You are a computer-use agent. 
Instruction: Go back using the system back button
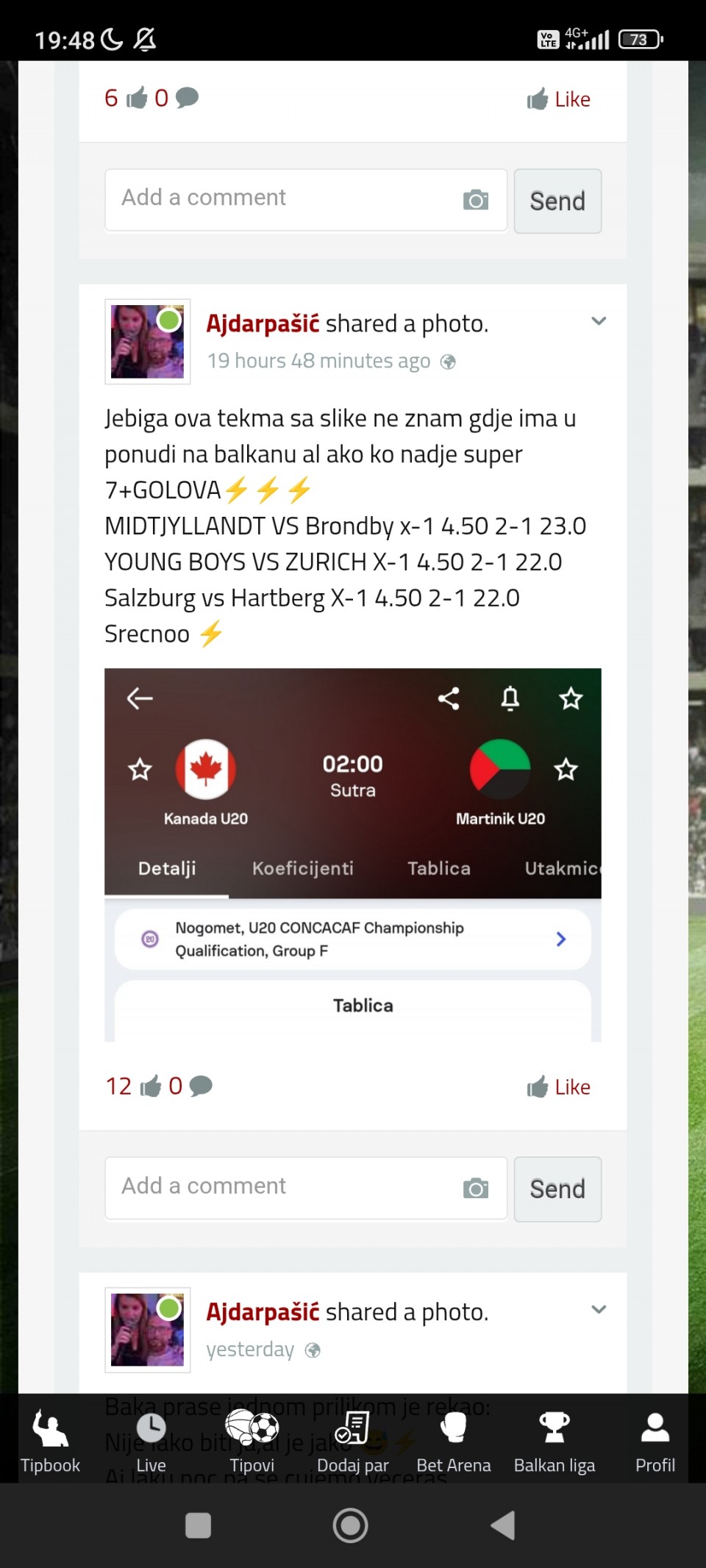(504, 1525)
